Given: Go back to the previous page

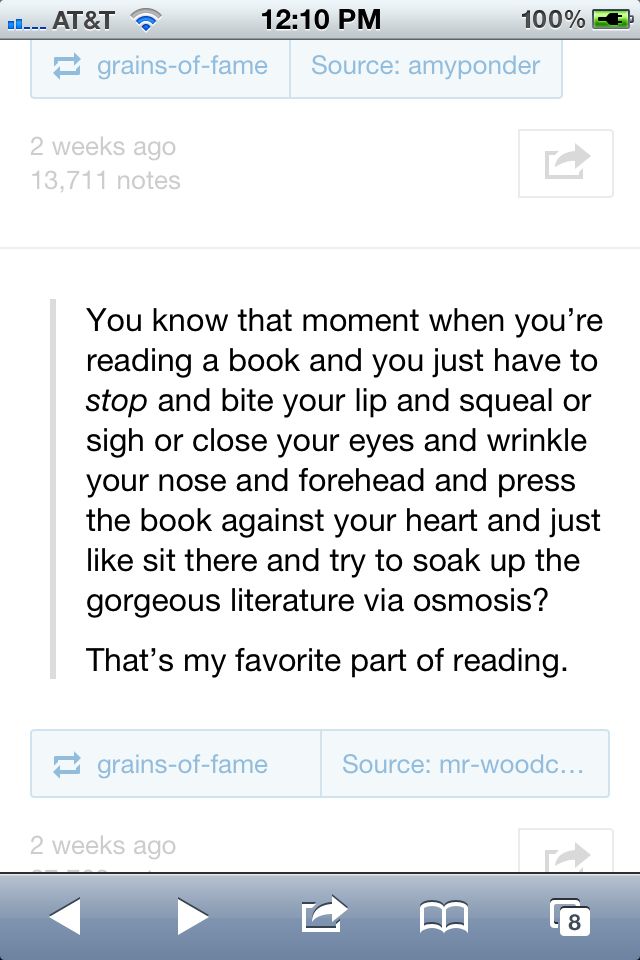Looking at the screenshot, I should 65,916.
